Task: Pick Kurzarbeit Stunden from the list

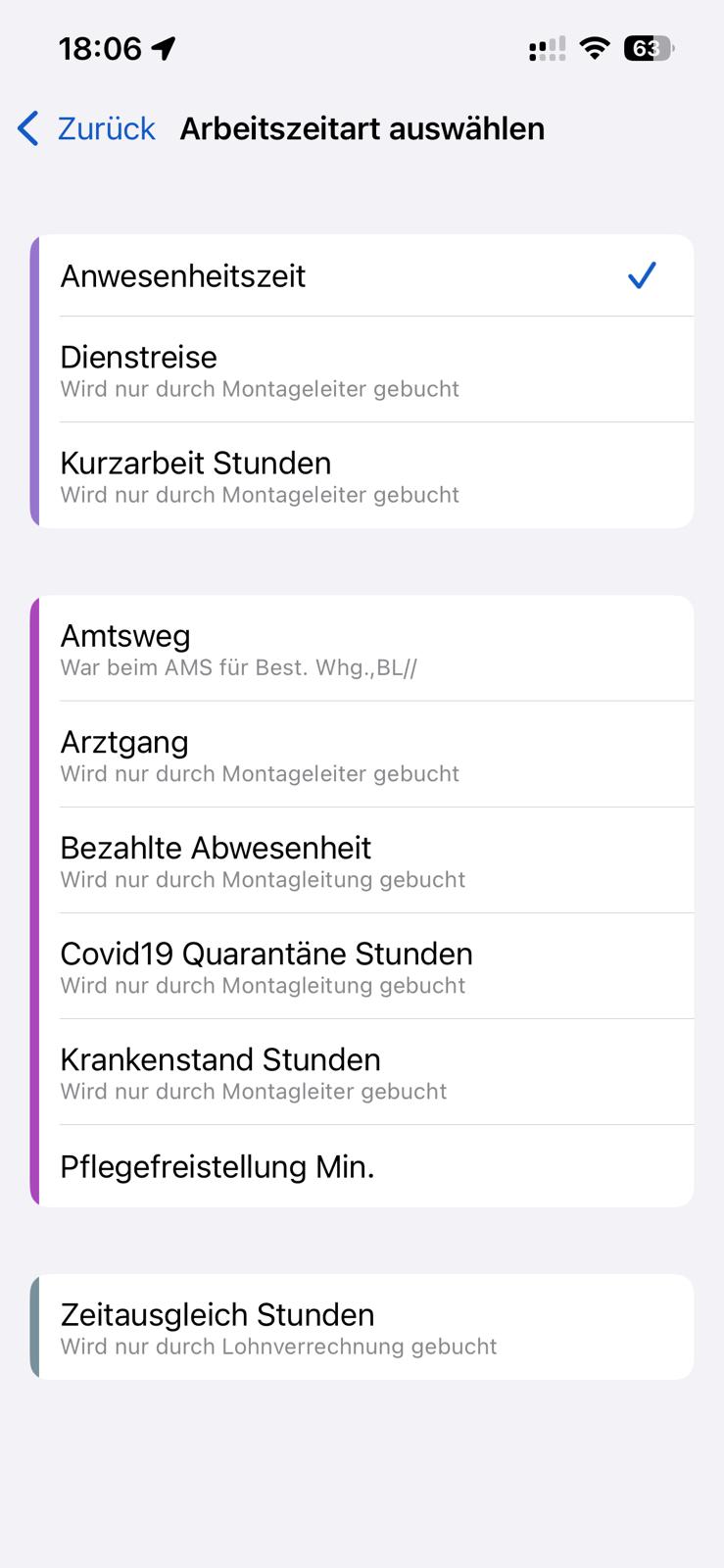Action: [362, 476]
